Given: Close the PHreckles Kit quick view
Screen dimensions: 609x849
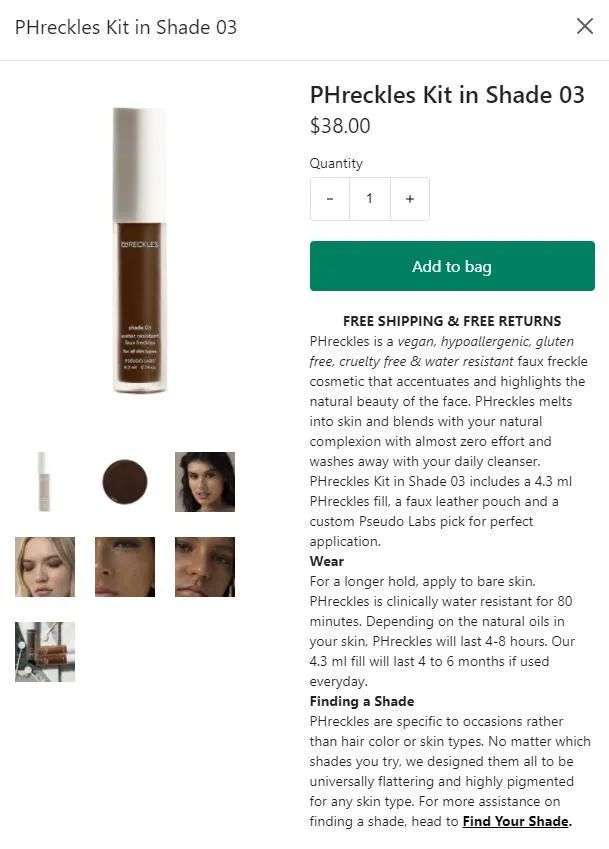Looking at the screenshot, I should pos(585,27).
